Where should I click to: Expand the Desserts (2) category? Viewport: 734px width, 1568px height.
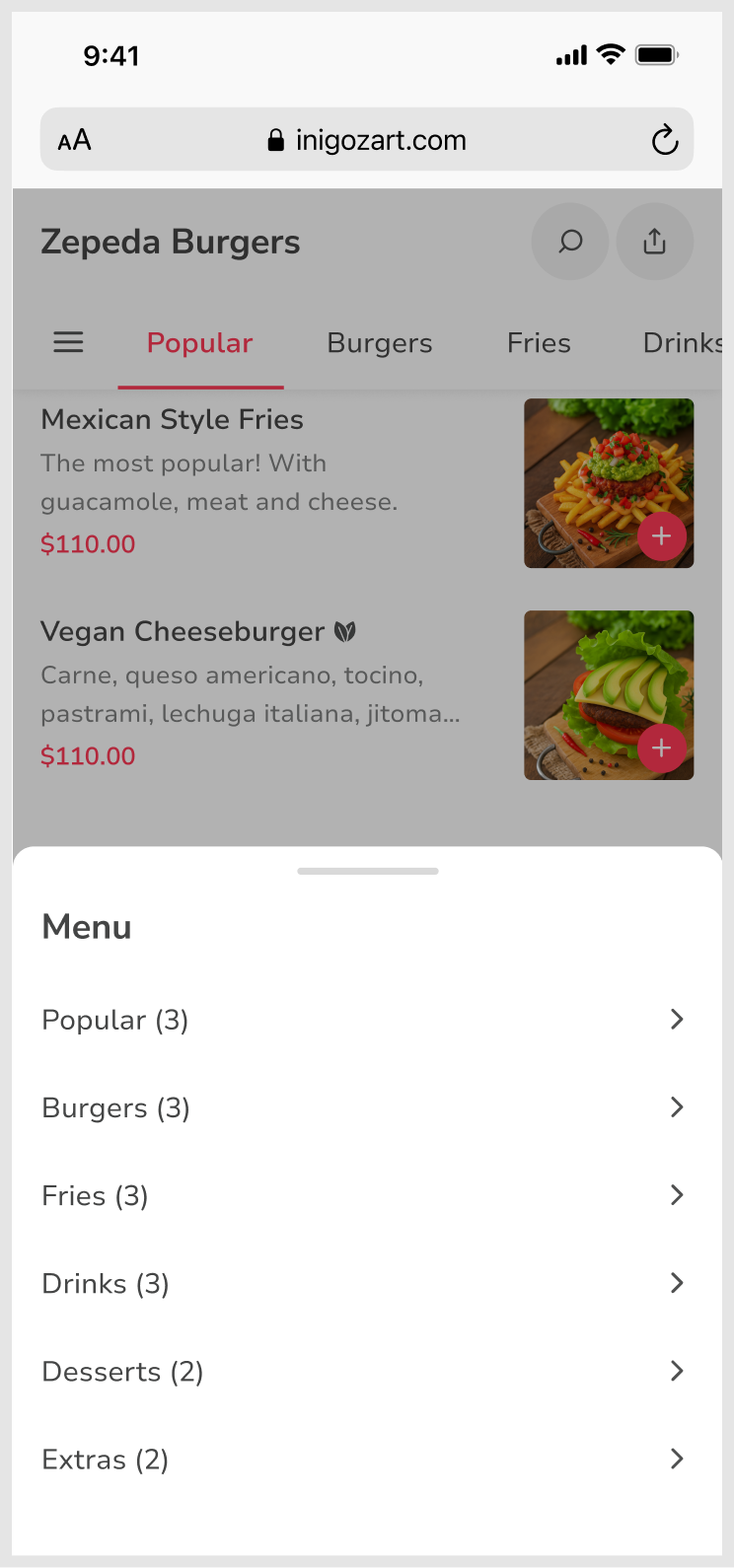click(x=677, y=1371)
